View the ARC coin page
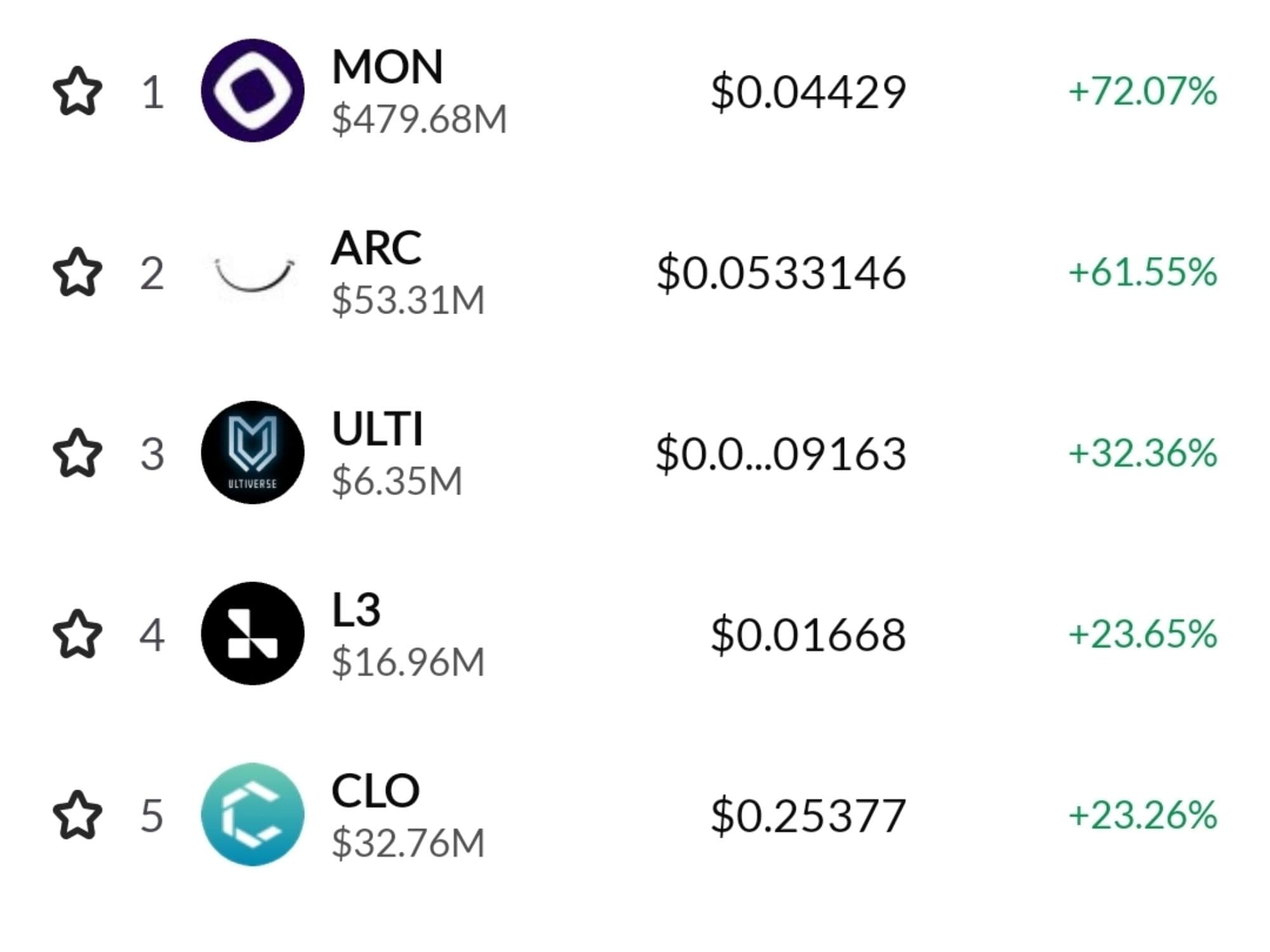The width and height of the screenshot is (1270, 952). (x=376, y=249)
